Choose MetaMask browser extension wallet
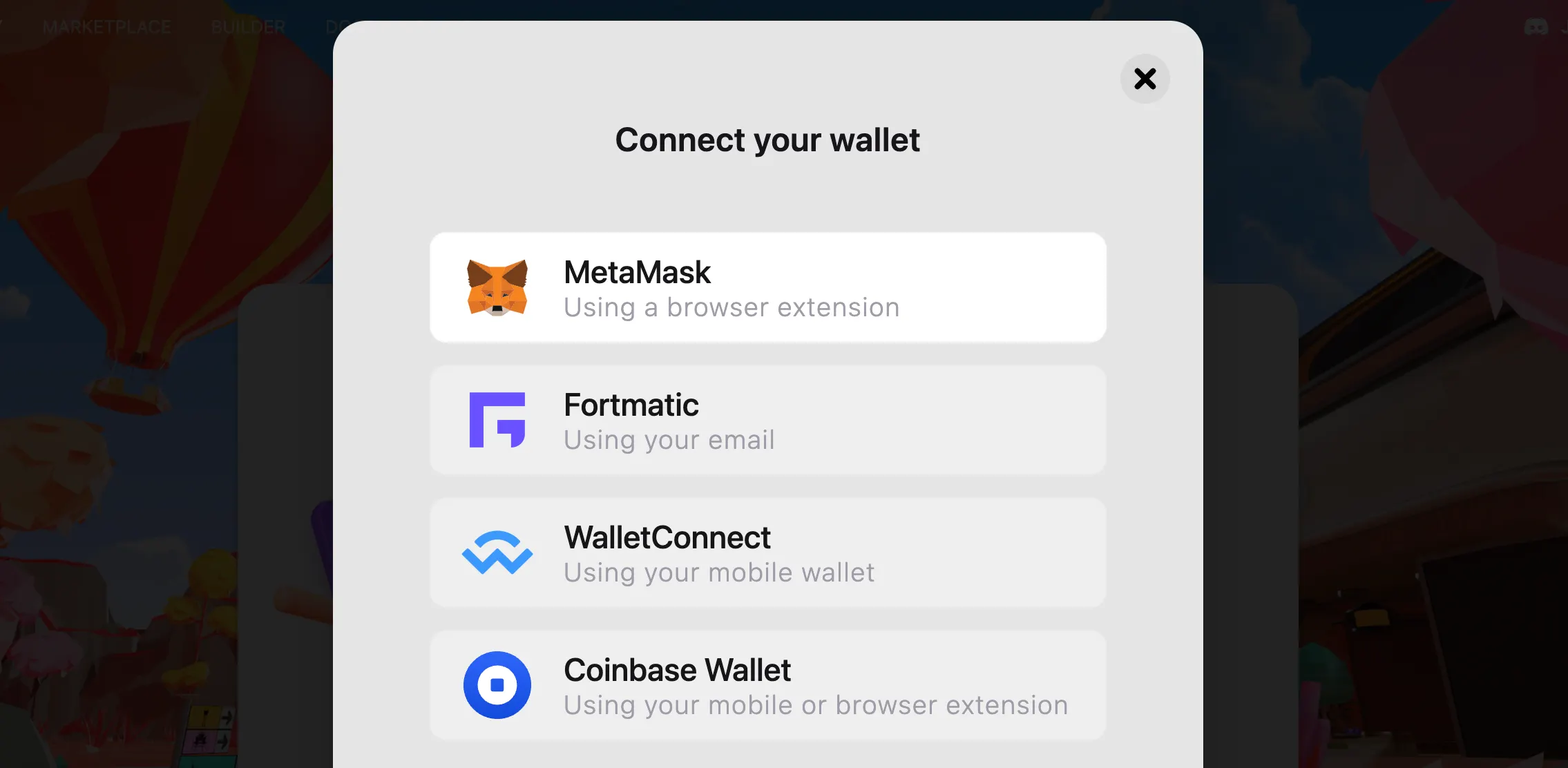 [767, 287]
